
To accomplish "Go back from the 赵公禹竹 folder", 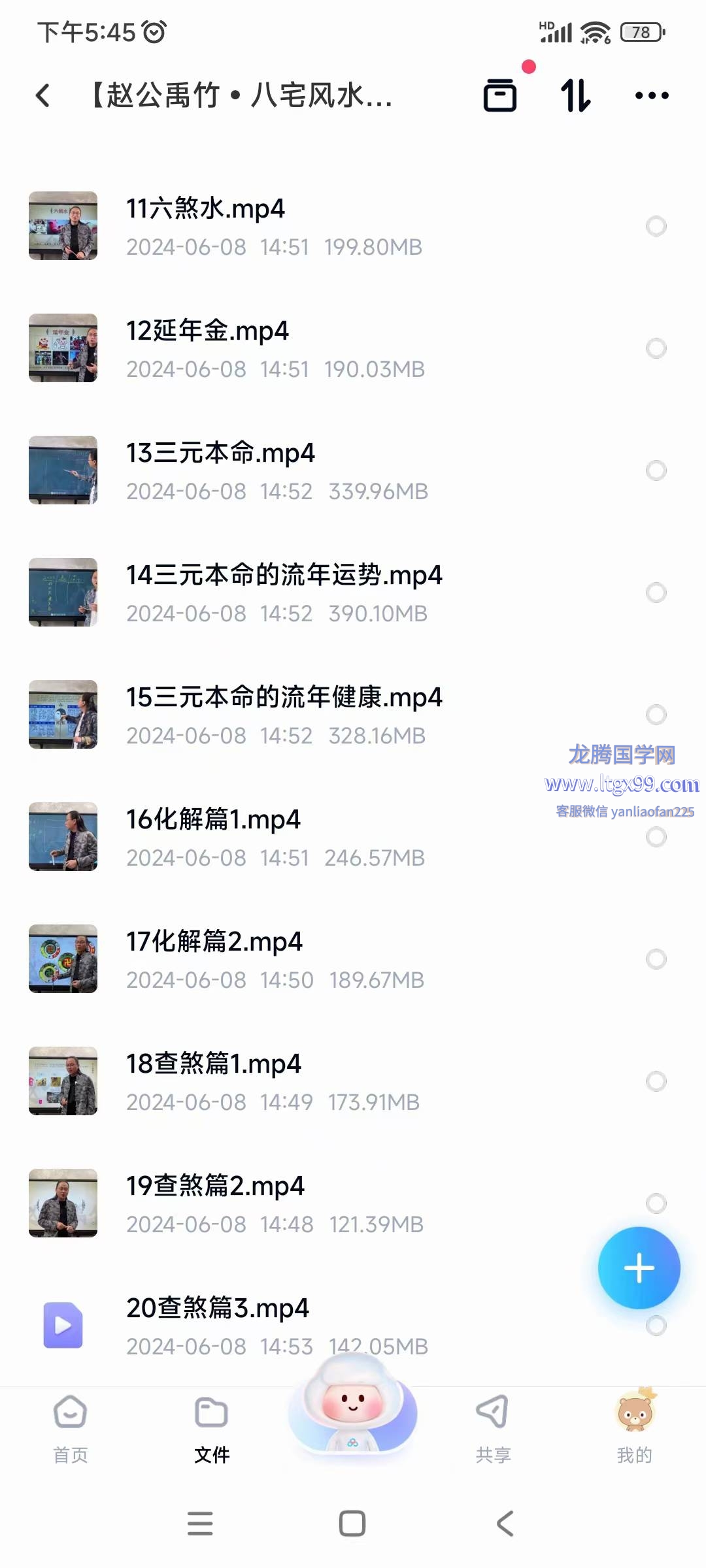I will coord(43,95).
